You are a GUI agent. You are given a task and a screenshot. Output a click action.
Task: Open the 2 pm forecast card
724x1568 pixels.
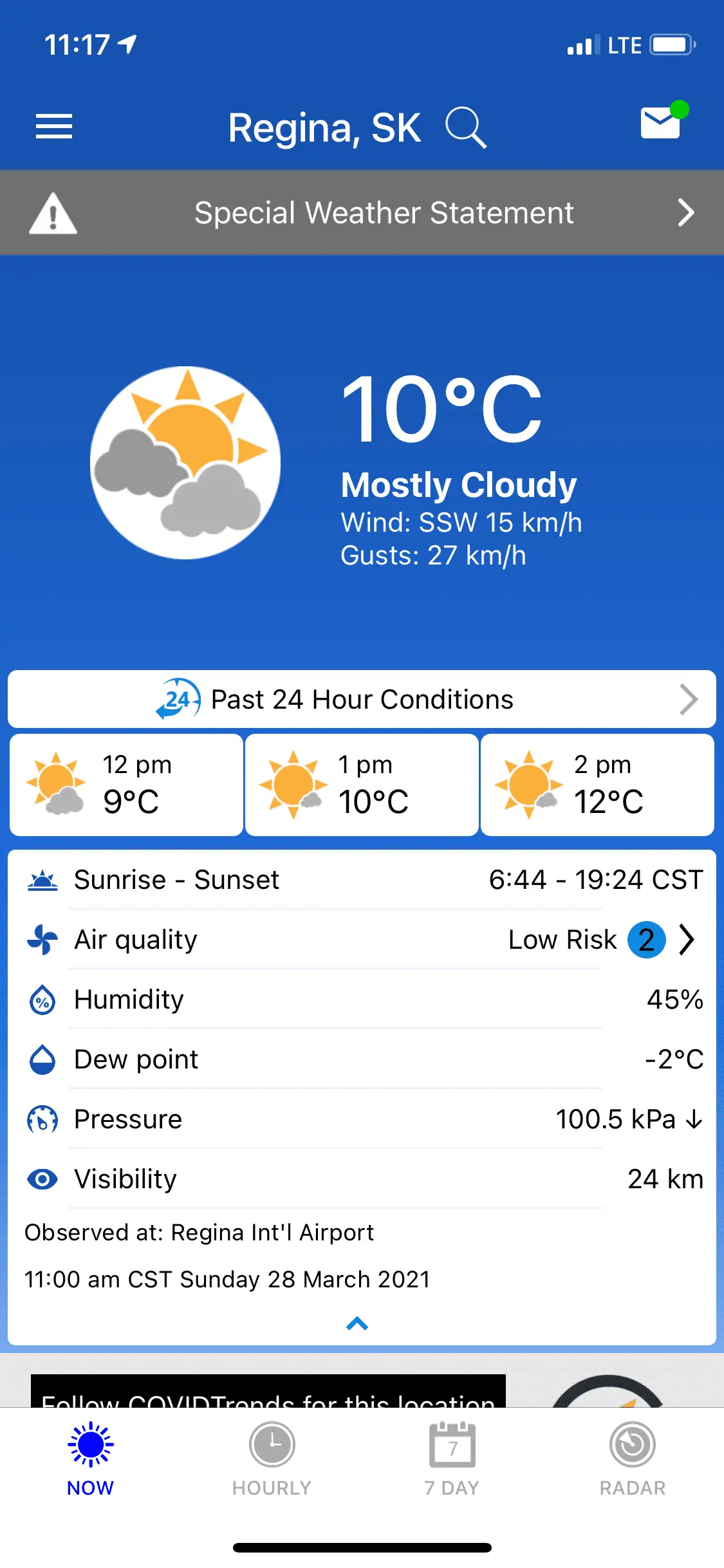(x=597, y=785)
